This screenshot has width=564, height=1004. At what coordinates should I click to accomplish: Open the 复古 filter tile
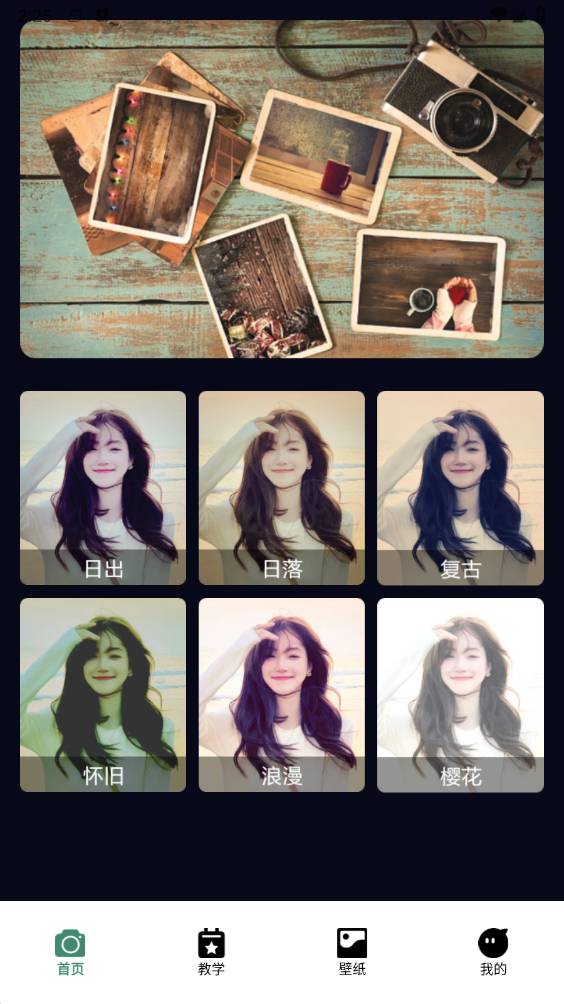pos(460,488)
